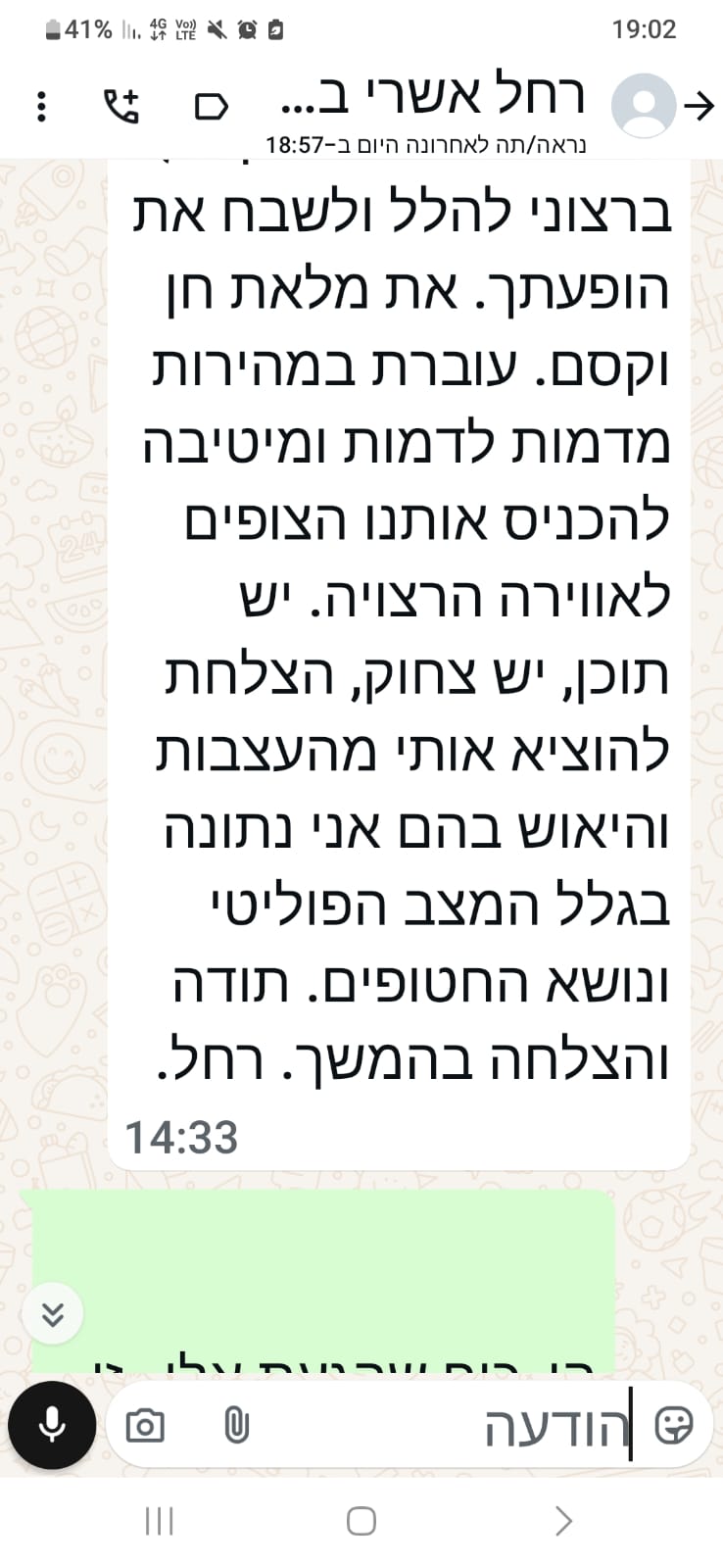Open the emoji and sticker picker
Viewport: 723px width, 1568px height.
point(674,1425)
